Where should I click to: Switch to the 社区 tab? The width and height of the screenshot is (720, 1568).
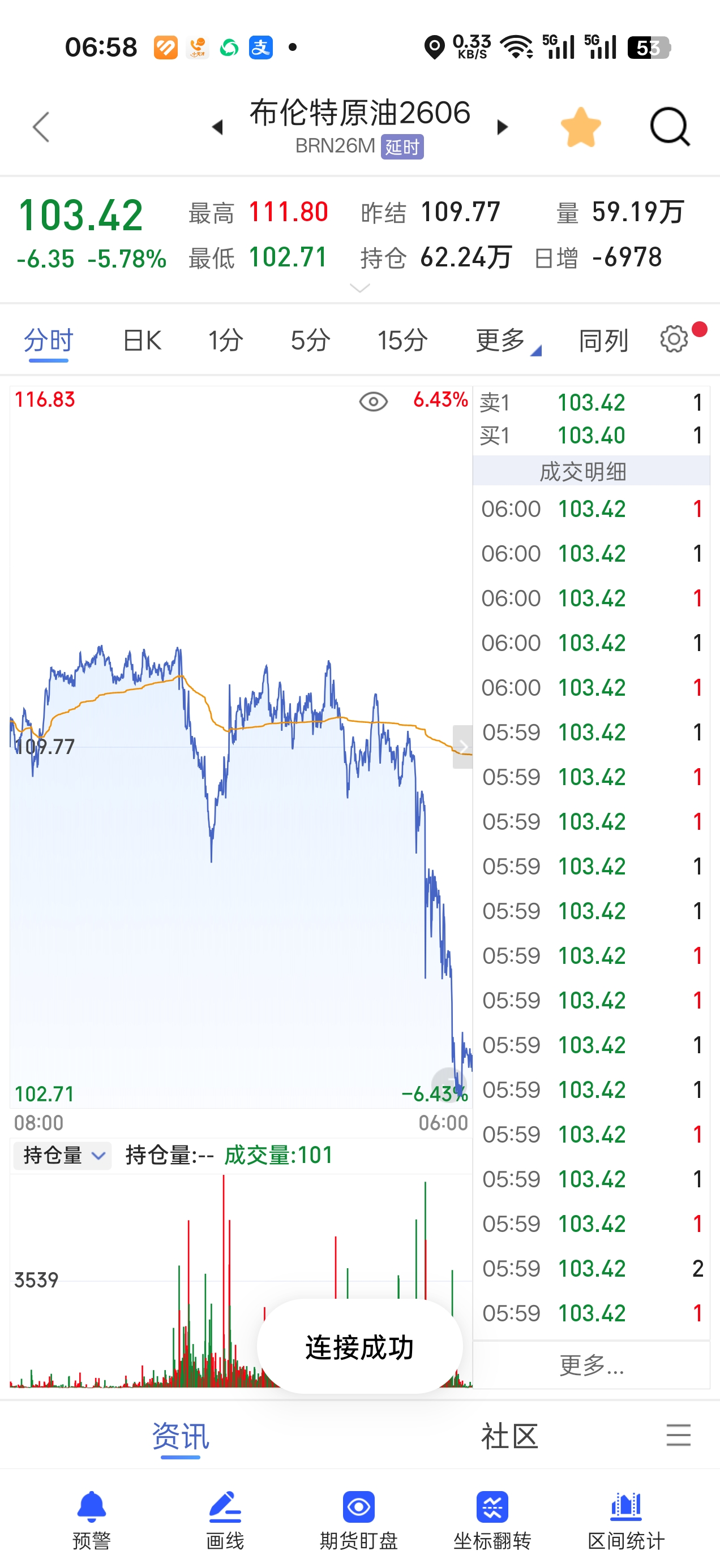(509, 1437)
